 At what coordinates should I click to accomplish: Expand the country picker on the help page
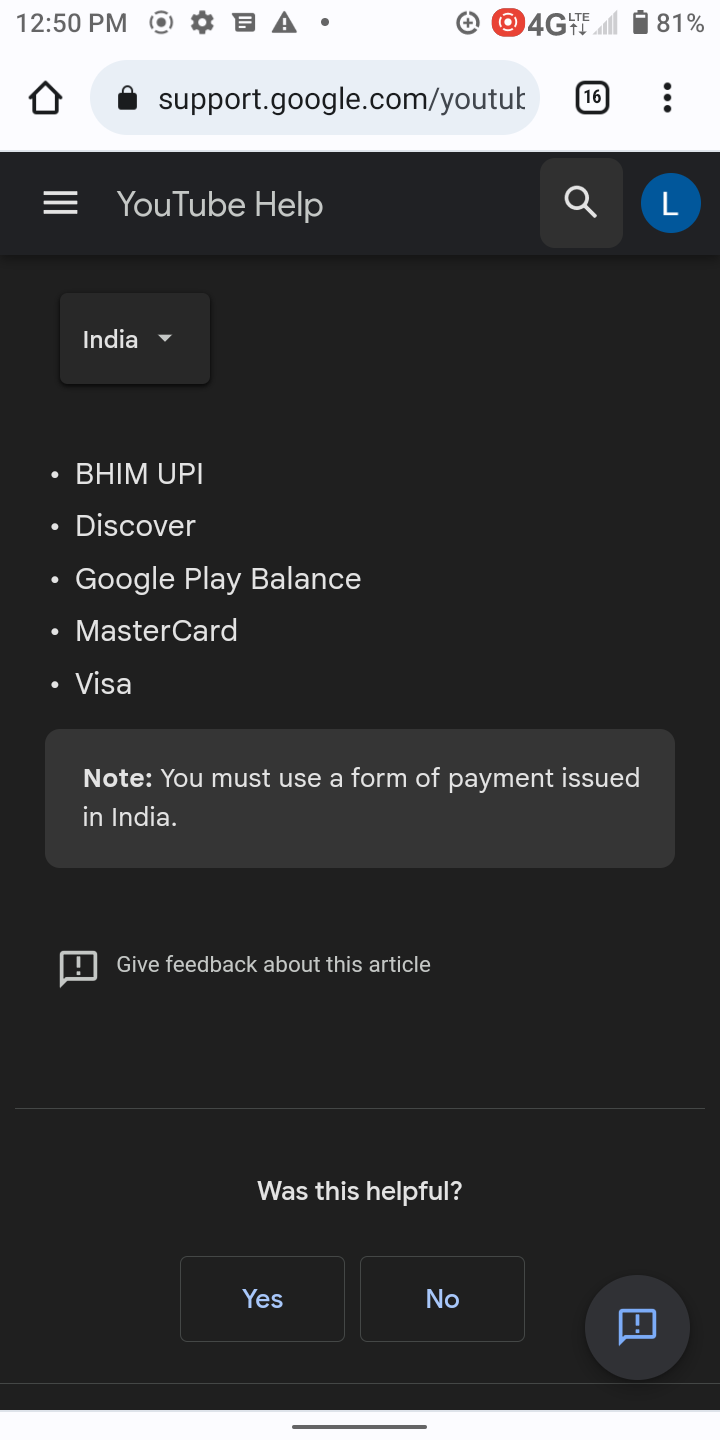pos(134,338)
